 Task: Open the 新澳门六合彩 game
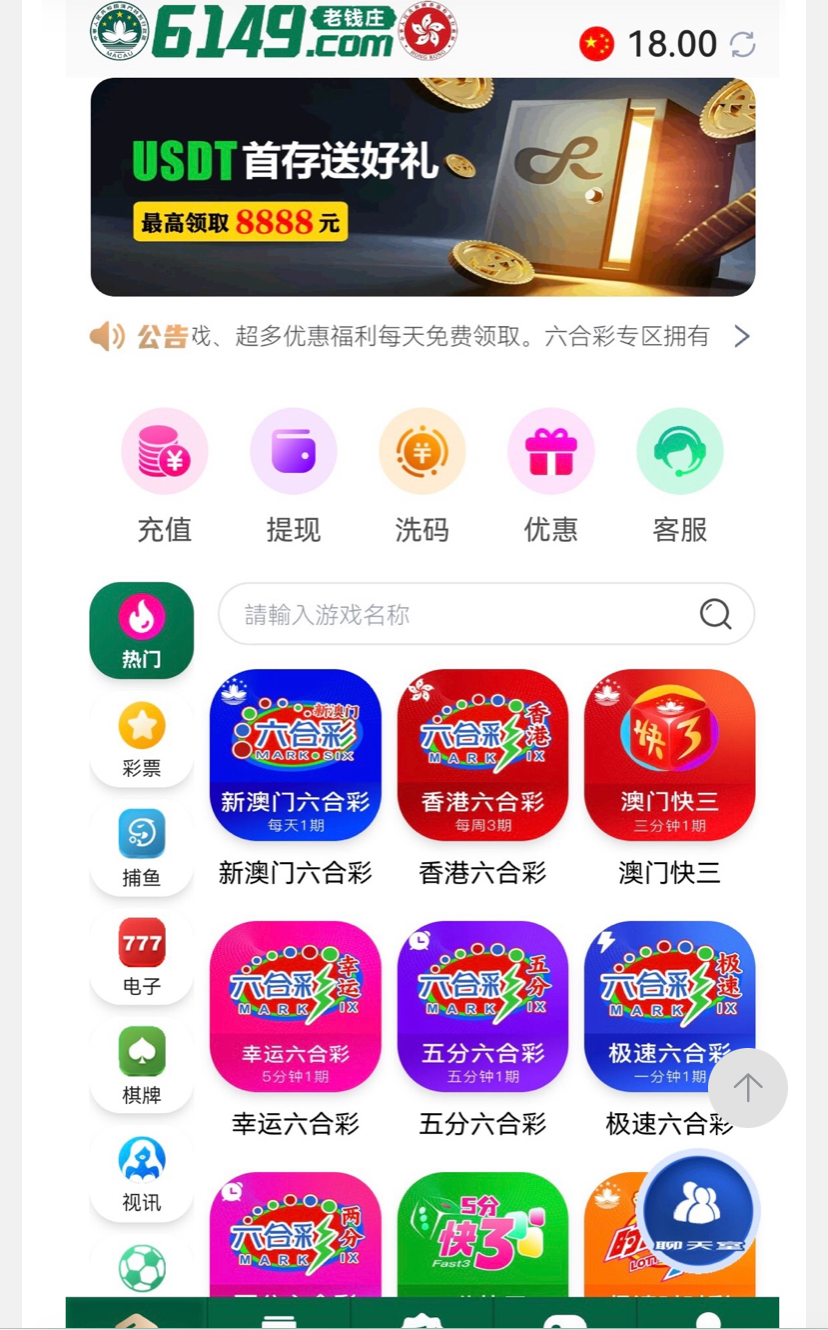(295, 755)
